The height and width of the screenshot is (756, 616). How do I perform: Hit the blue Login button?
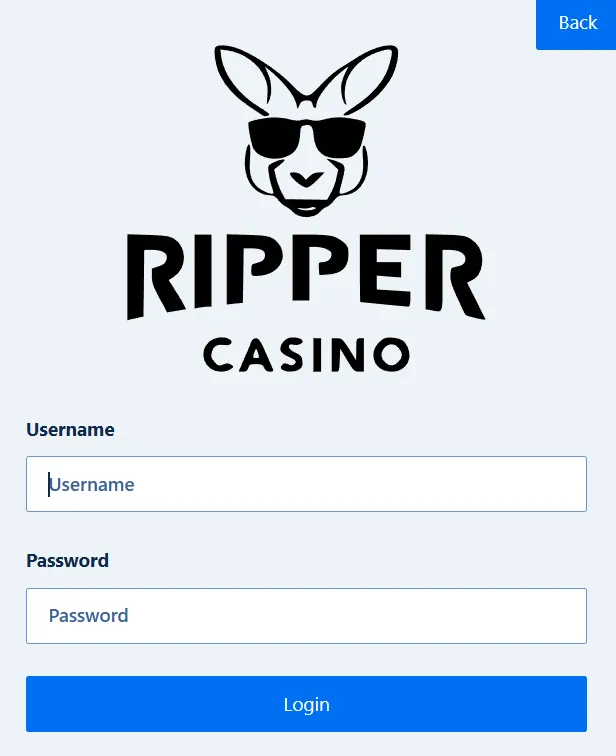tap(306, 705)
